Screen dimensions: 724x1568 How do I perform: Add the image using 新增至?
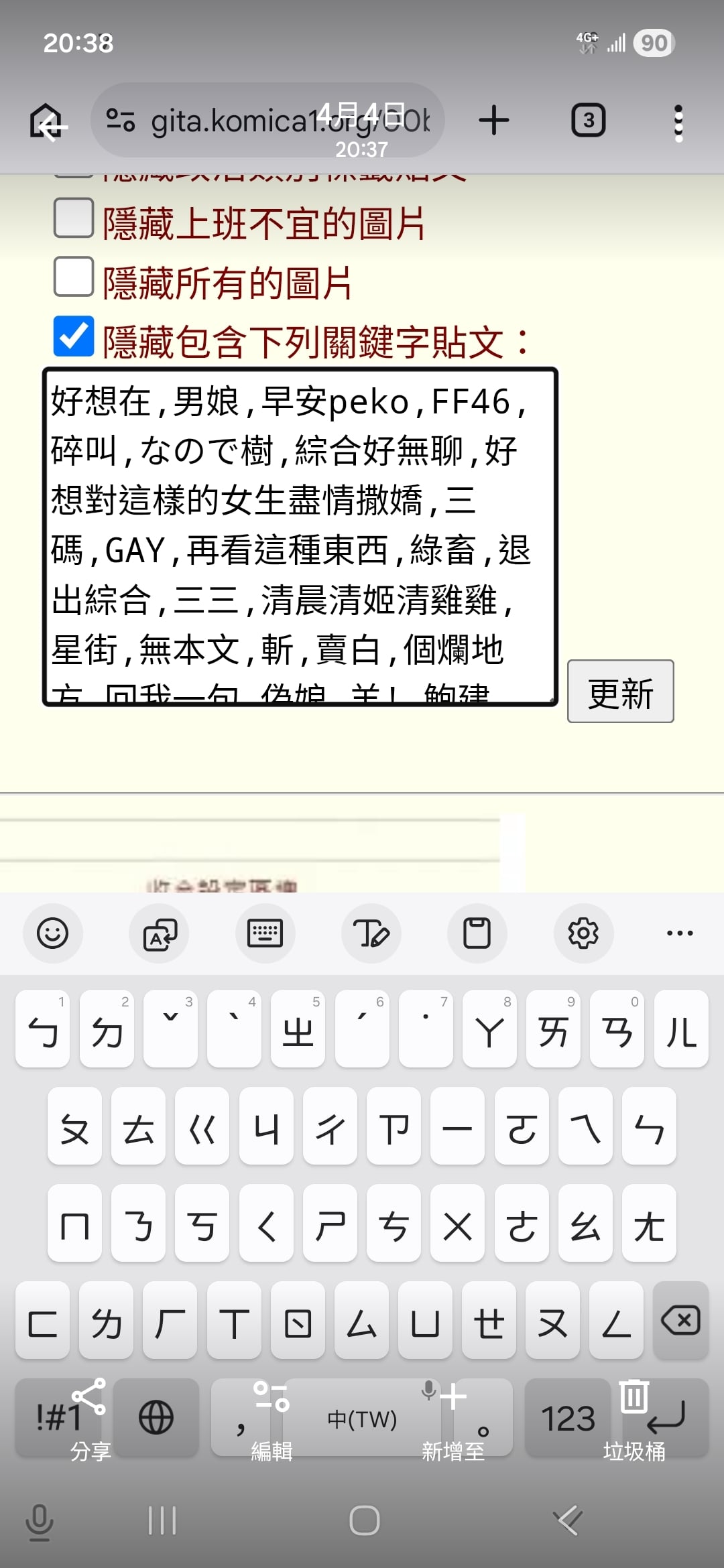point(452,1415)
